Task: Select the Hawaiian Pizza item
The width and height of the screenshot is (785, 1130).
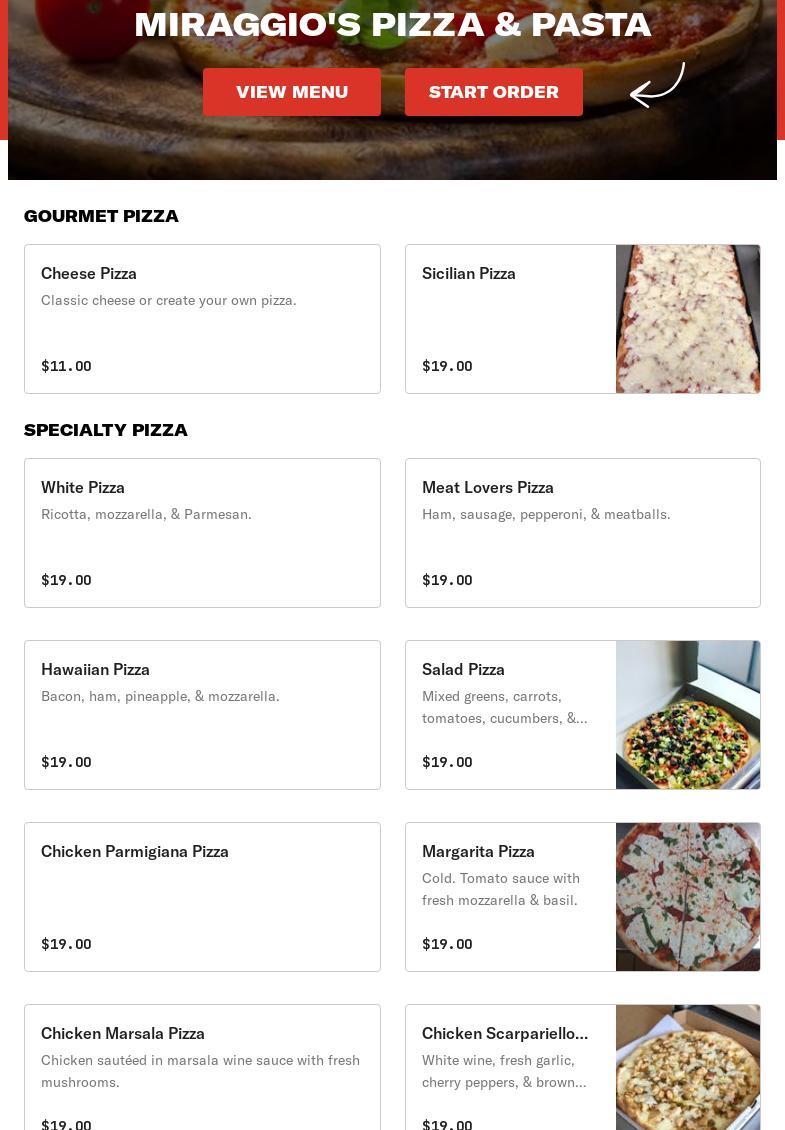Action: [202, 715]
